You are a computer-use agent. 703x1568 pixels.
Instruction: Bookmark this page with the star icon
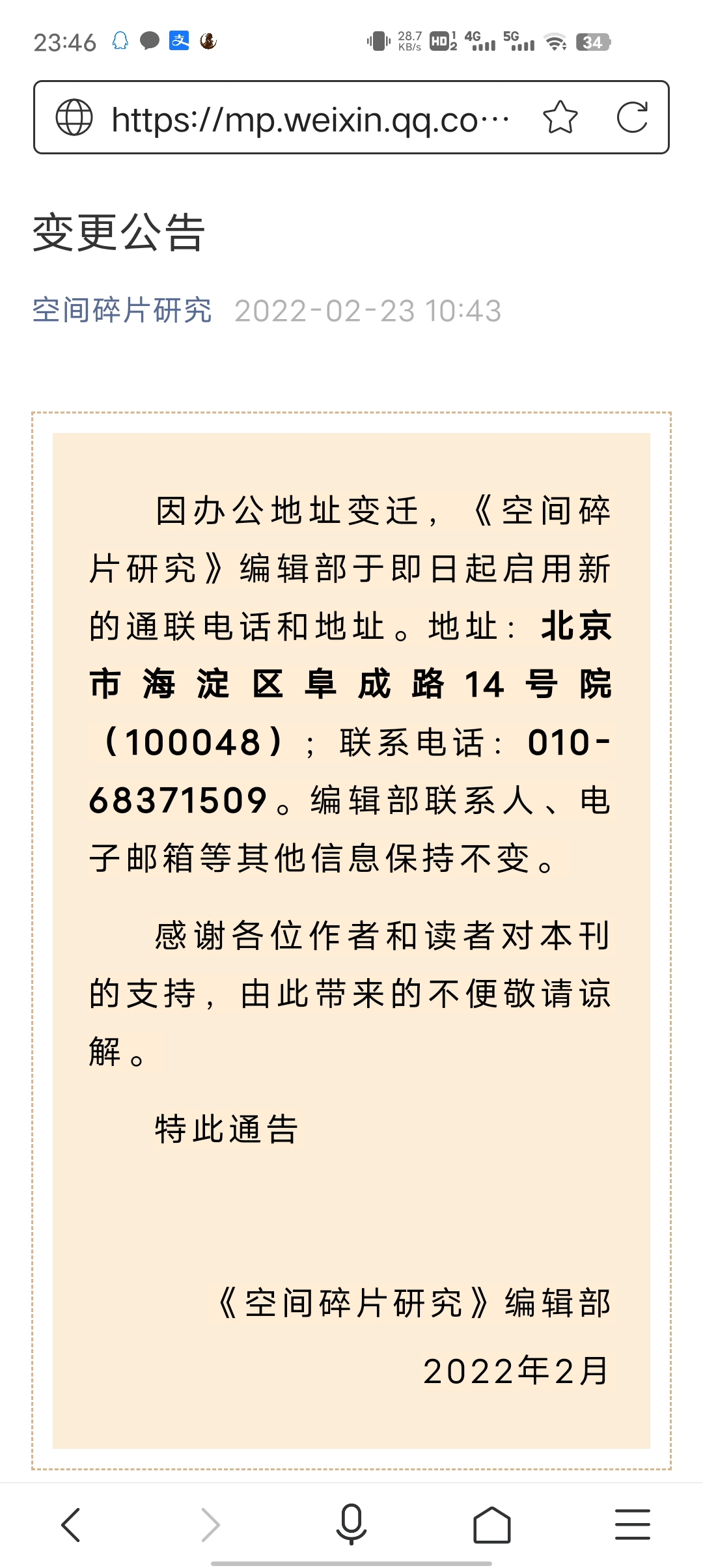point(560,117)
